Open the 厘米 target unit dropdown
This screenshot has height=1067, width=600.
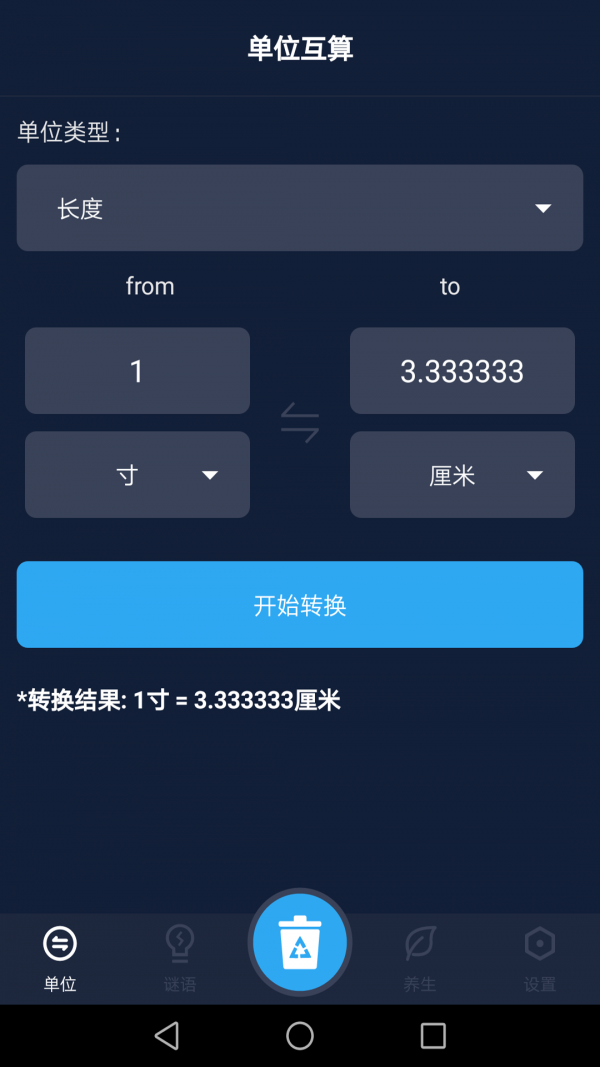point(462,475)
